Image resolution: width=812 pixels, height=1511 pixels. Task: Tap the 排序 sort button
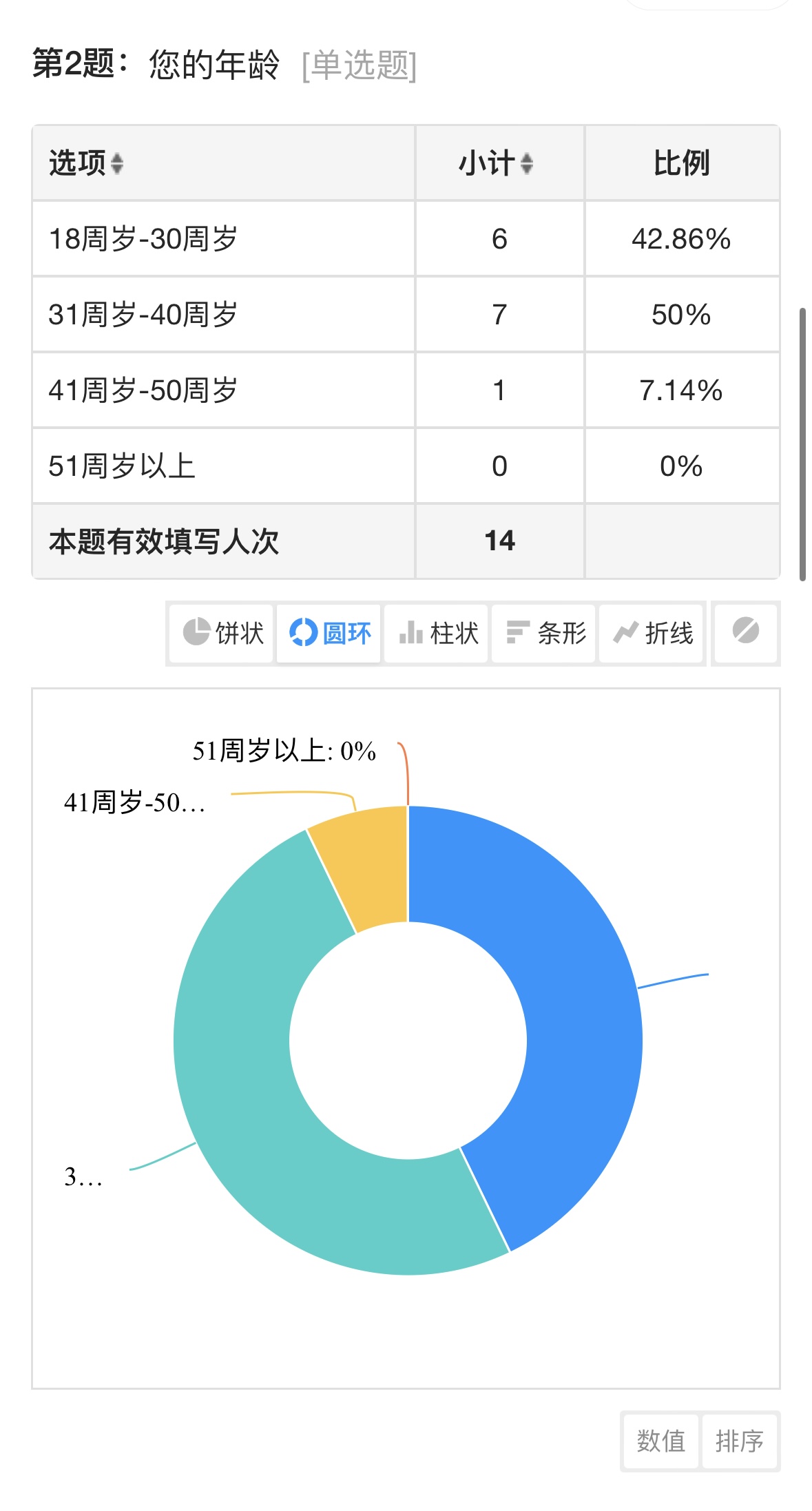[740, 1441]
